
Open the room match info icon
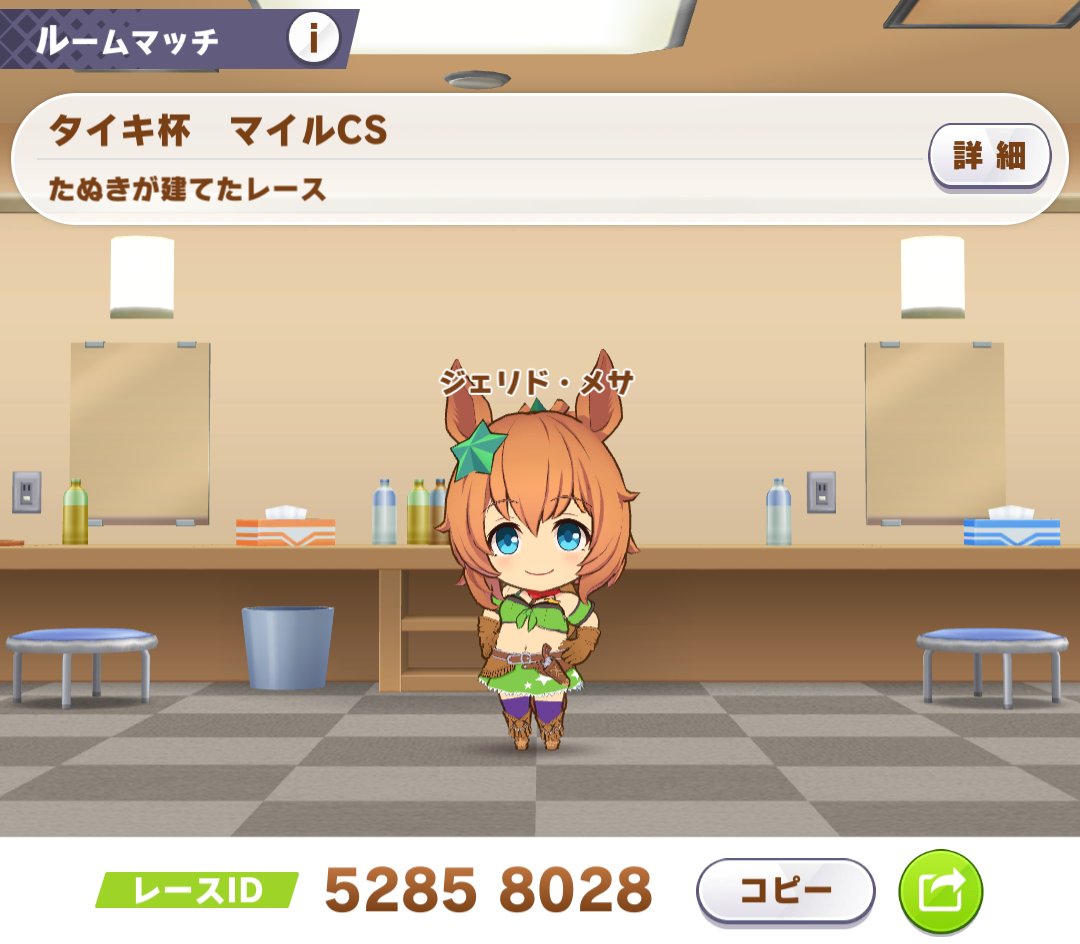(313, 39)
